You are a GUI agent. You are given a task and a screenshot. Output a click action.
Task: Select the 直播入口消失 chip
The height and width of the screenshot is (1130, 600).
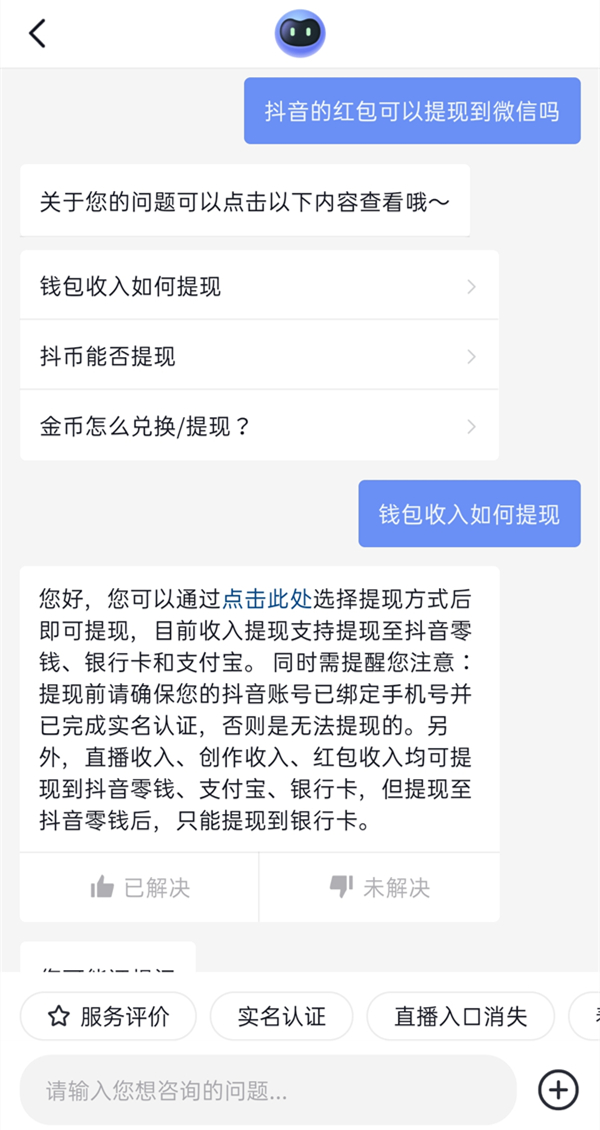(460, 1017)
